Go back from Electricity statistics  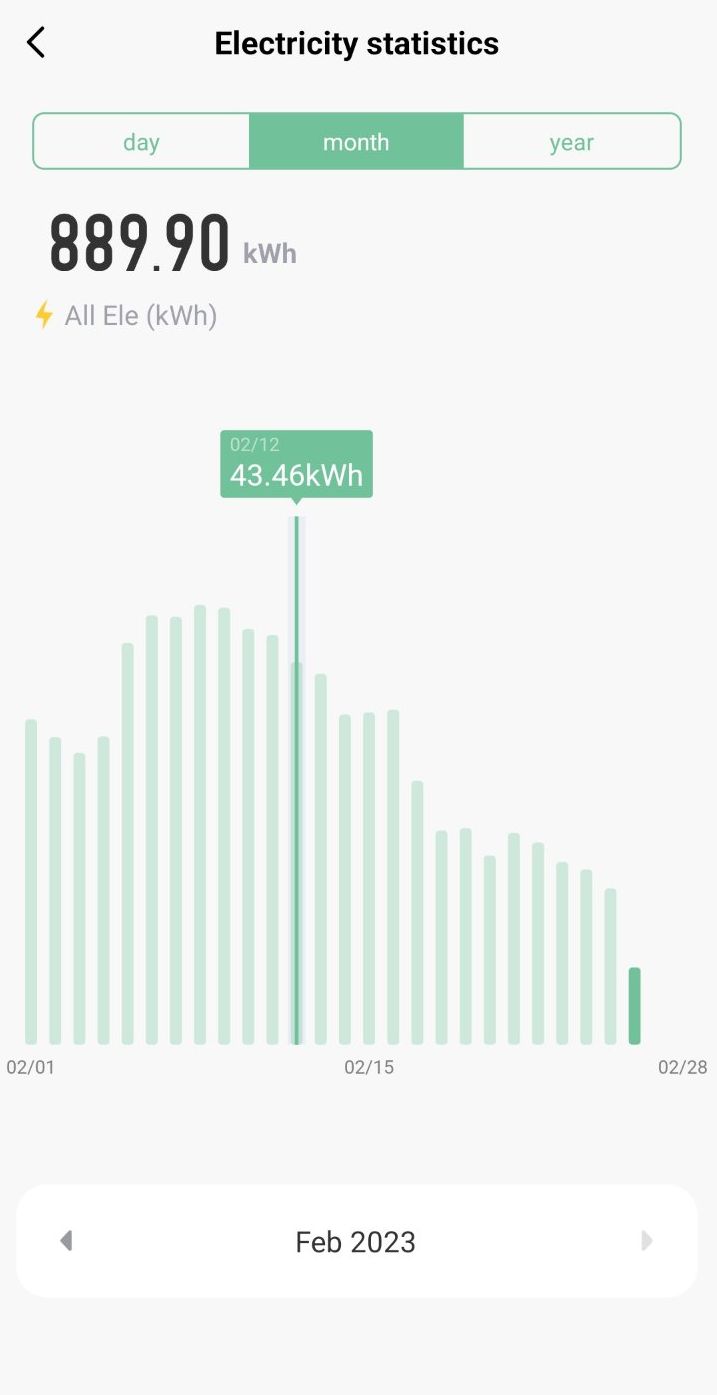coord(36,43)
